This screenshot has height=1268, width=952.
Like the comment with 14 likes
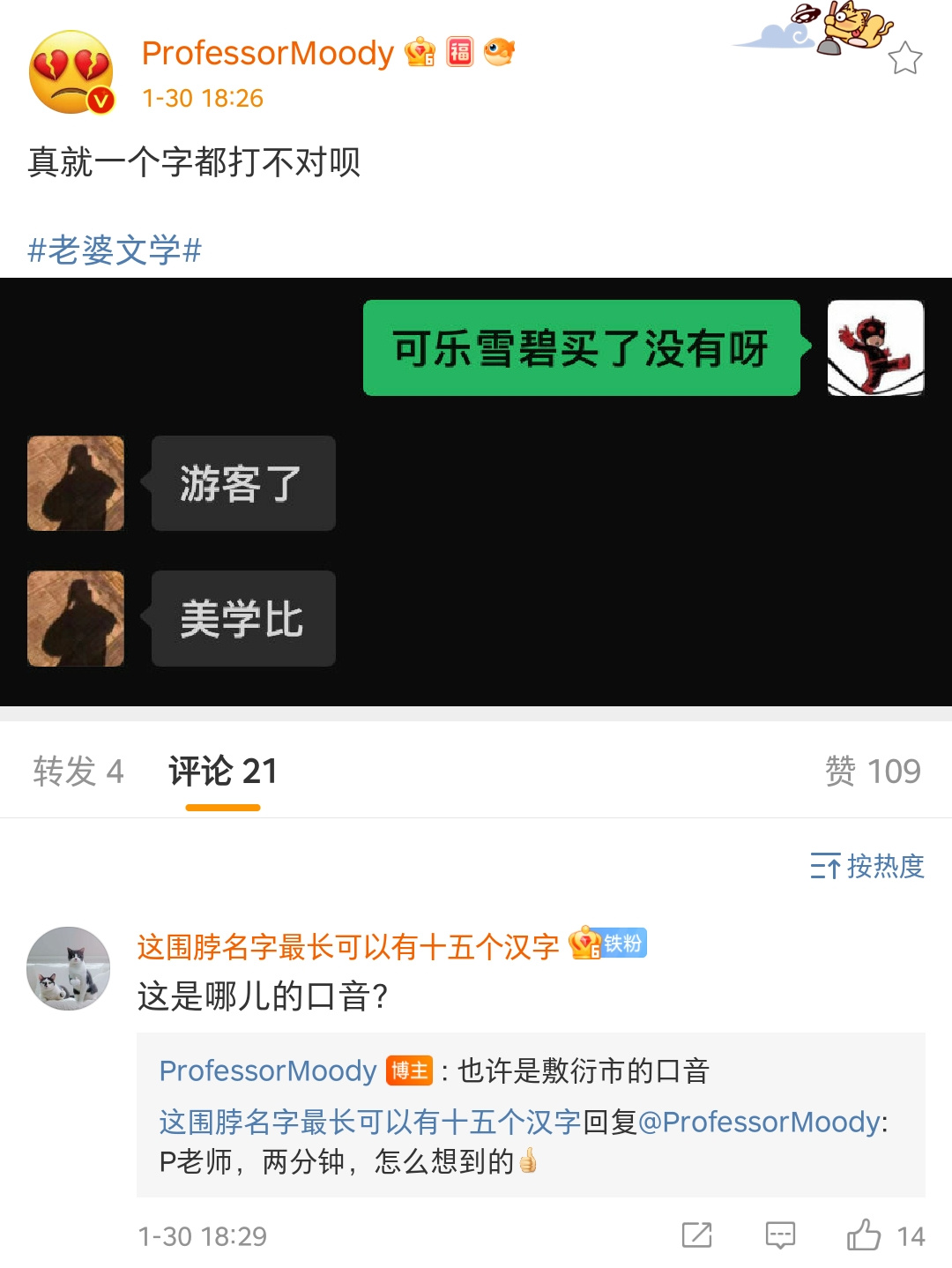865,1234
